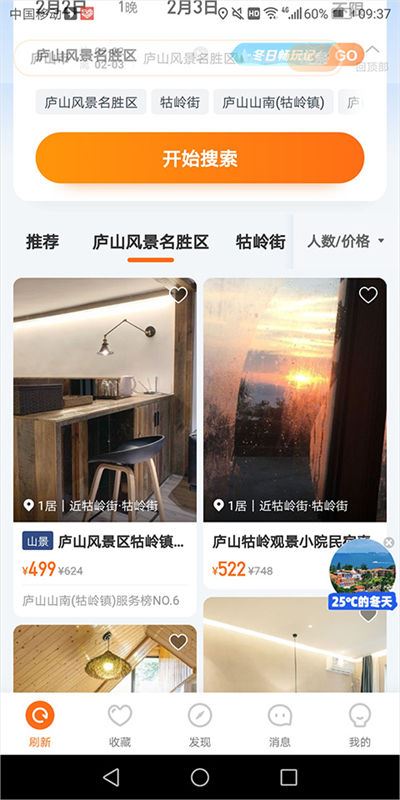Switch to the 牯岭街 tab
Image resolution: width=400 pixels, height=800 pixels.
click(x=260, y=242)
